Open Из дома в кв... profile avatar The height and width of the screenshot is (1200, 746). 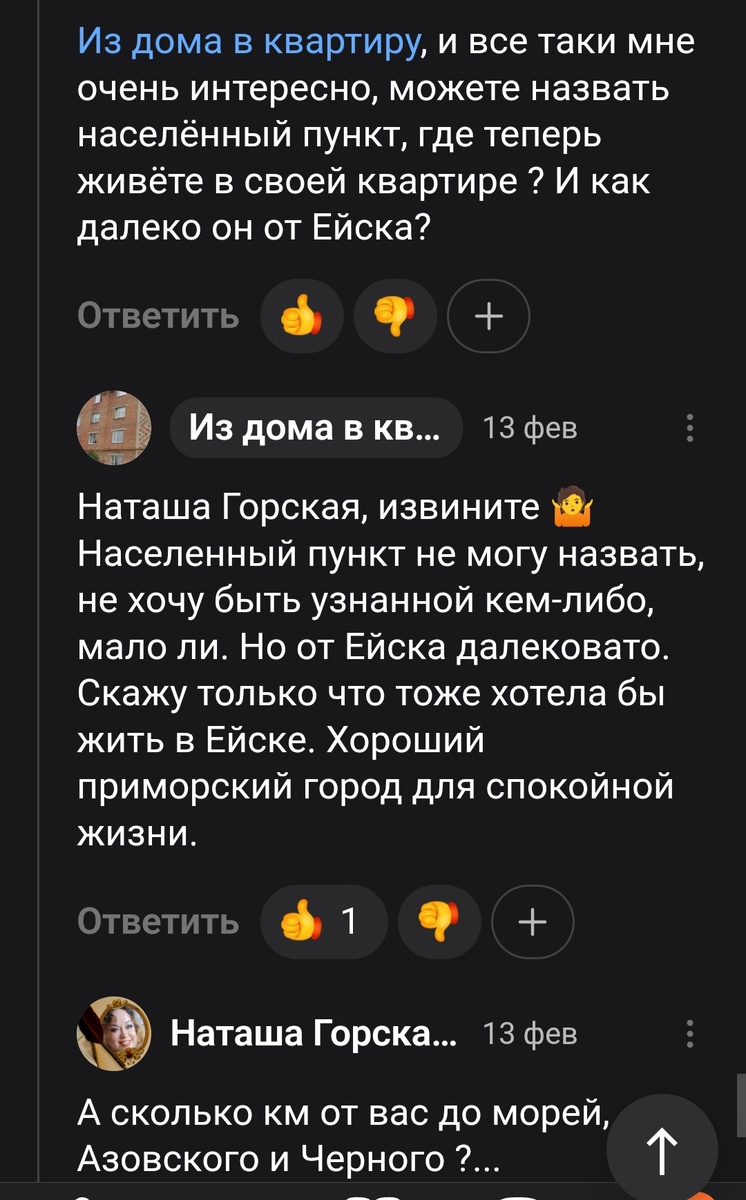114,428
